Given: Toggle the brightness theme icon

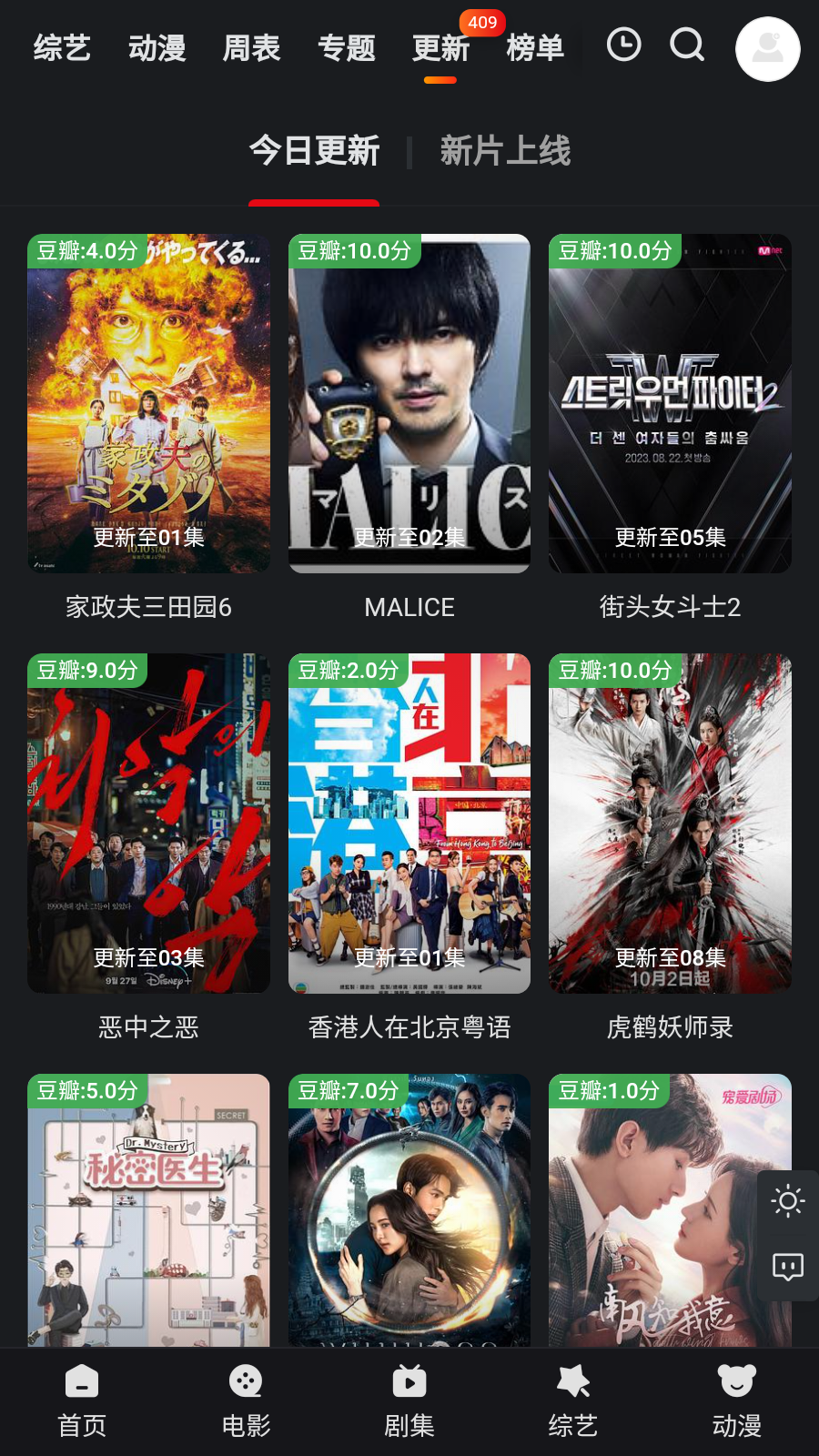Looking at the screenshot, I should [x=787, y=1201].
